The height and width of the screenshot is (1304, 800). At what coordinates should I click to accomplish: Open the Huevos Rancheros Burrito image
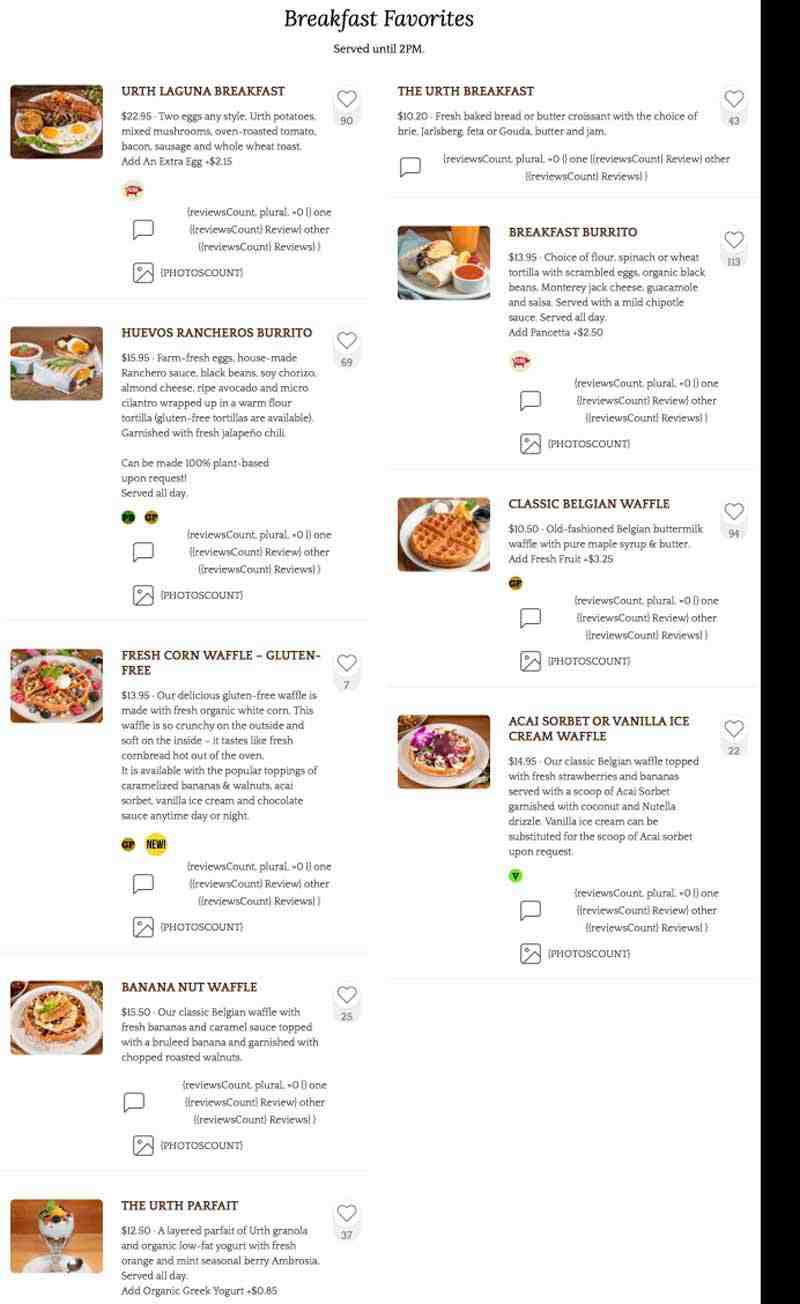(57, 363)
